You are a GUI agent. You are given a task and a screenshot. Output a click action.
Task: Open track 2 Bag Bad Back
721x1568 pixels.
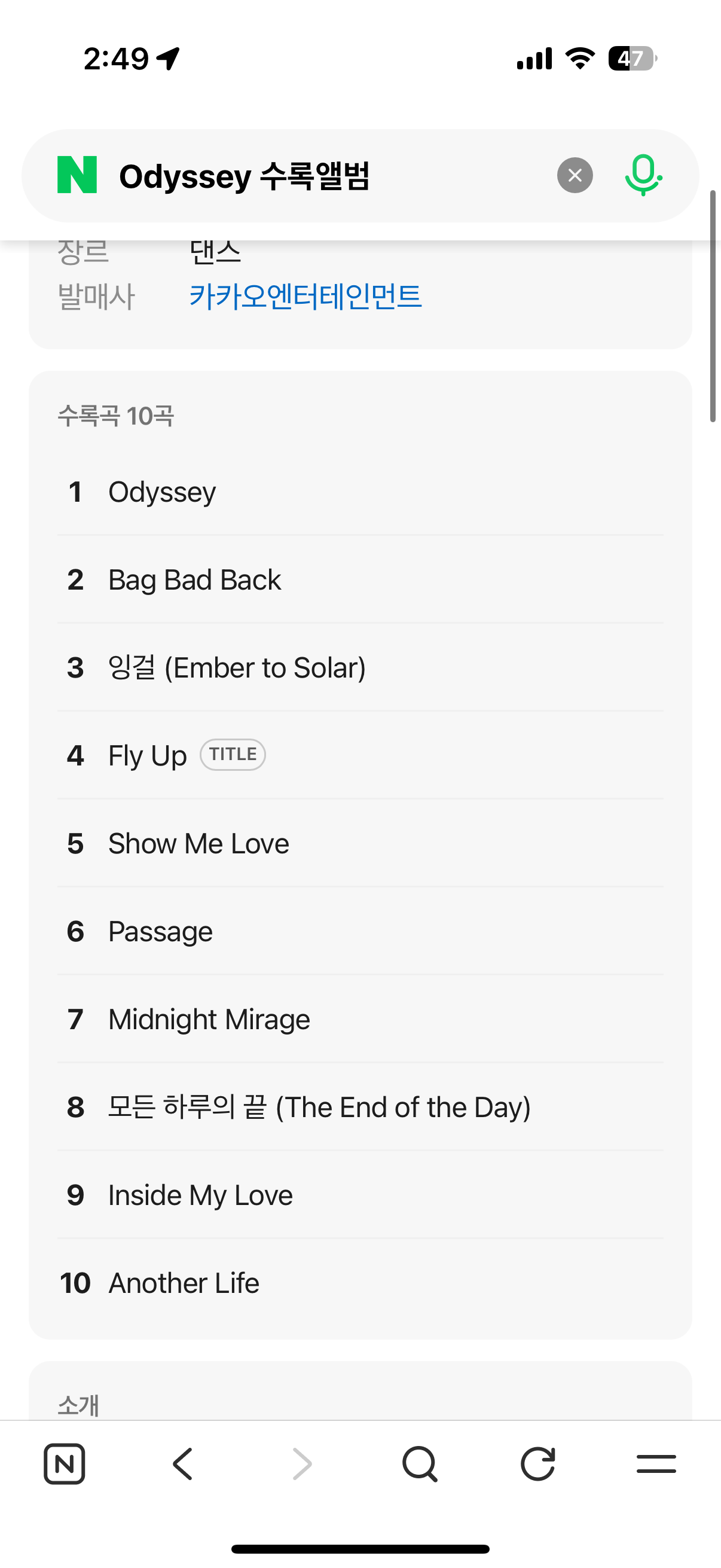[195, 579]
